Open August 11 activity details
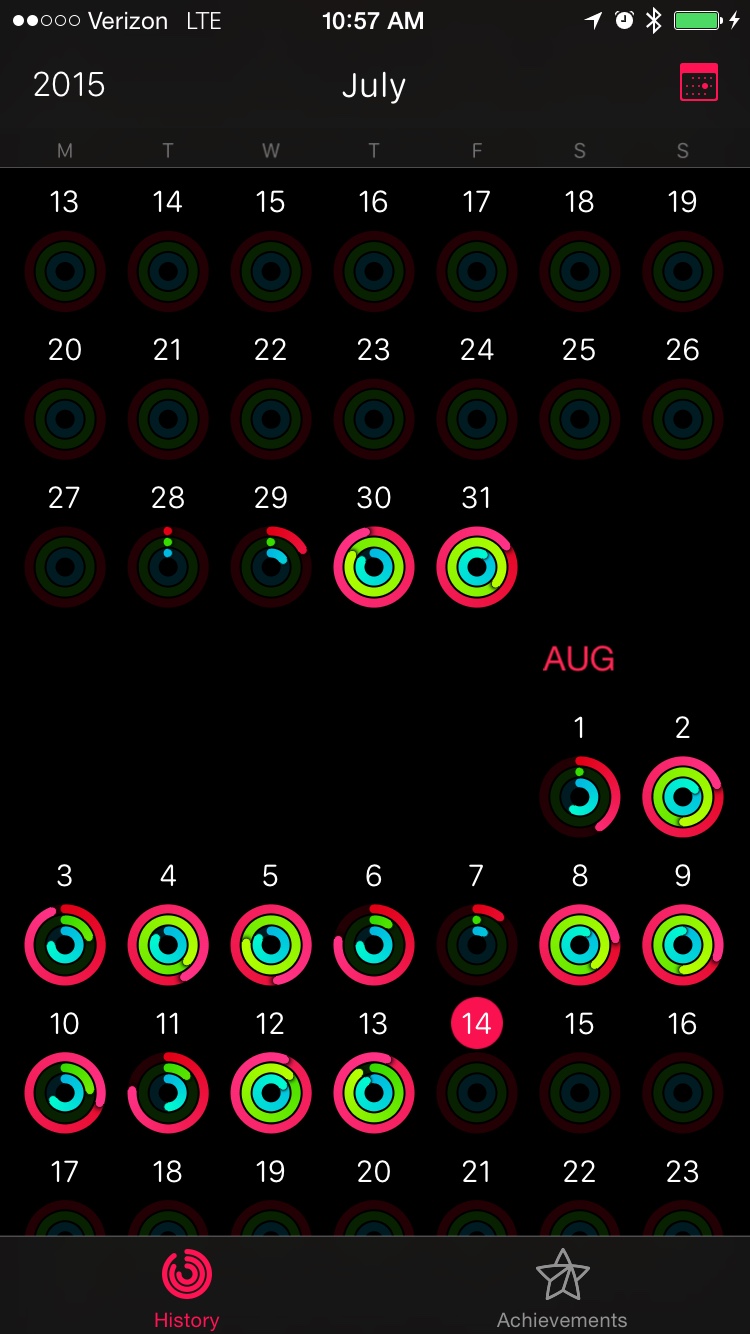 coord(168,1093)
